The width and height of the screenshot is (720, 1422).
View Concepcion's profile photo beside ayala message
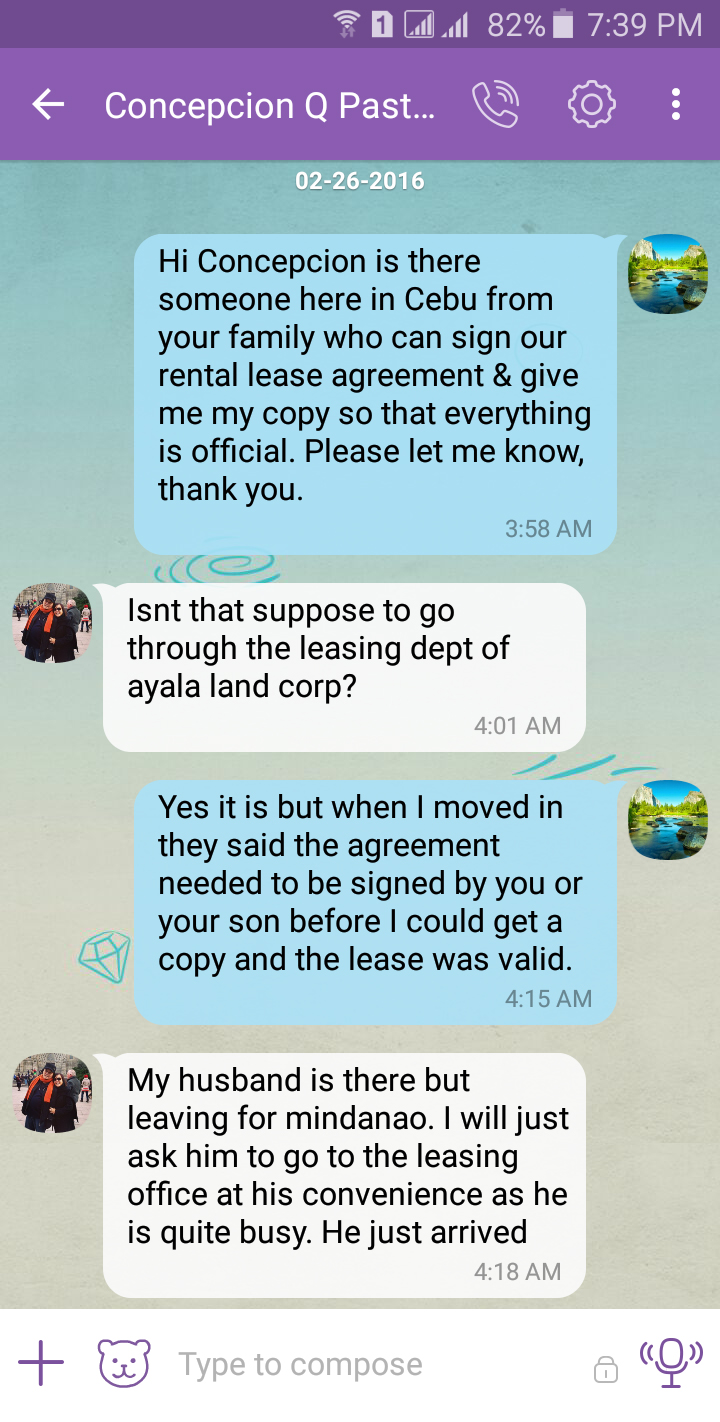tap(52, 623)
